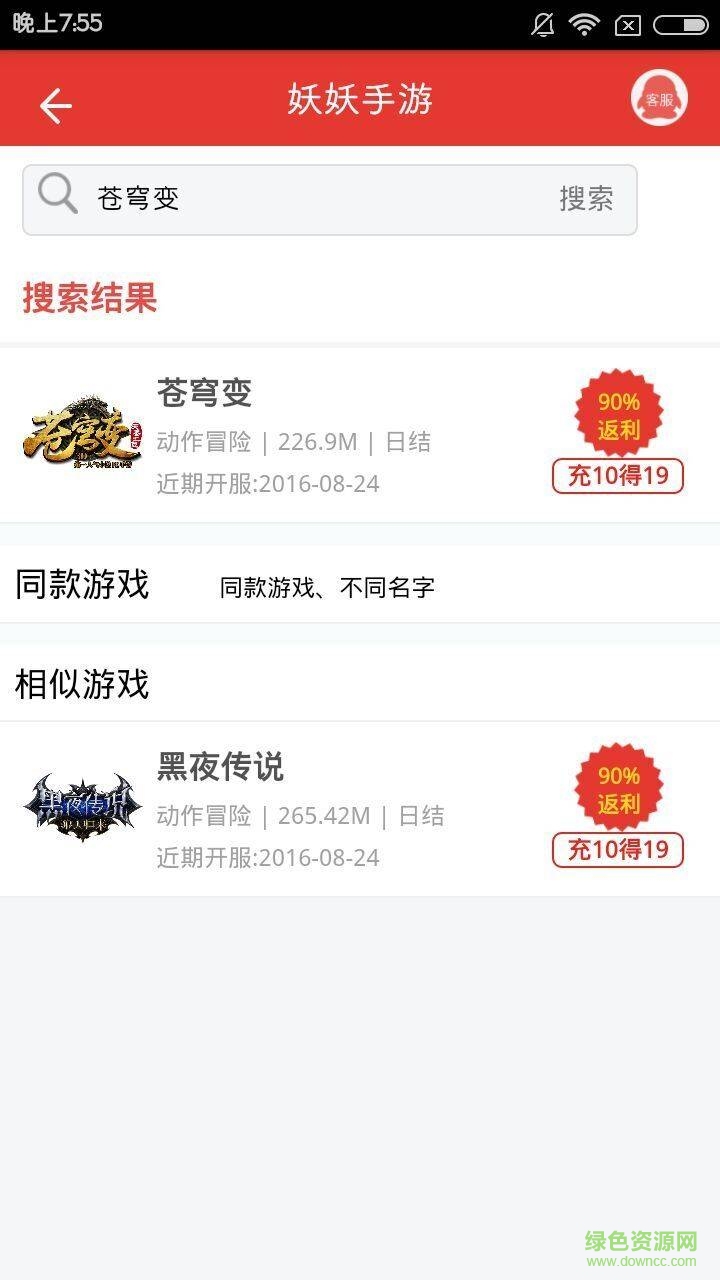Image resolution: width=720 pixels, height=1280 pixels.
Task: Open the 客服 customer service icon
Action: [x=659, y=99]
